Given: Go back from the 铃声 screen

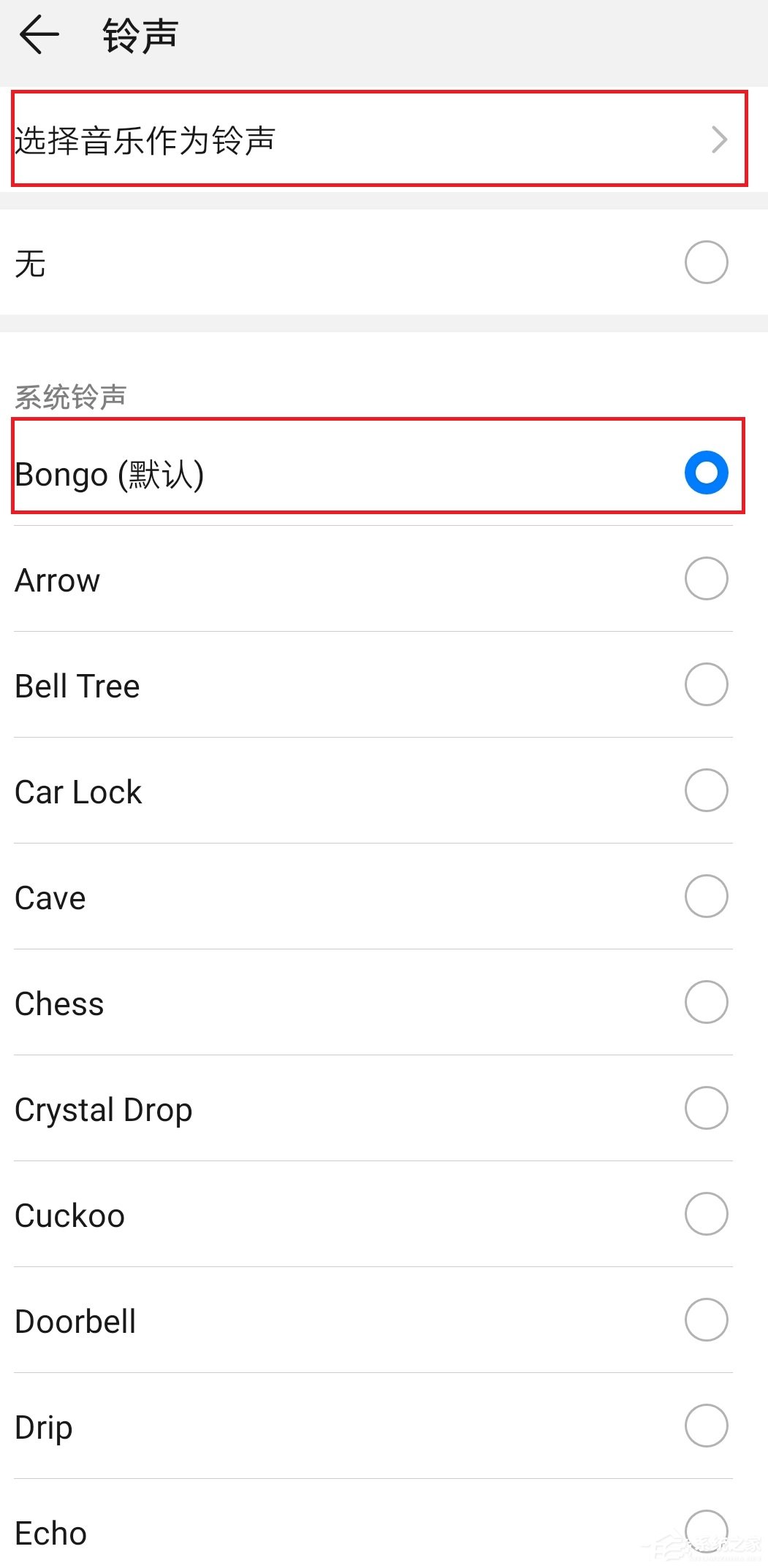Looking at the screenshot, I should coord(39,35).
